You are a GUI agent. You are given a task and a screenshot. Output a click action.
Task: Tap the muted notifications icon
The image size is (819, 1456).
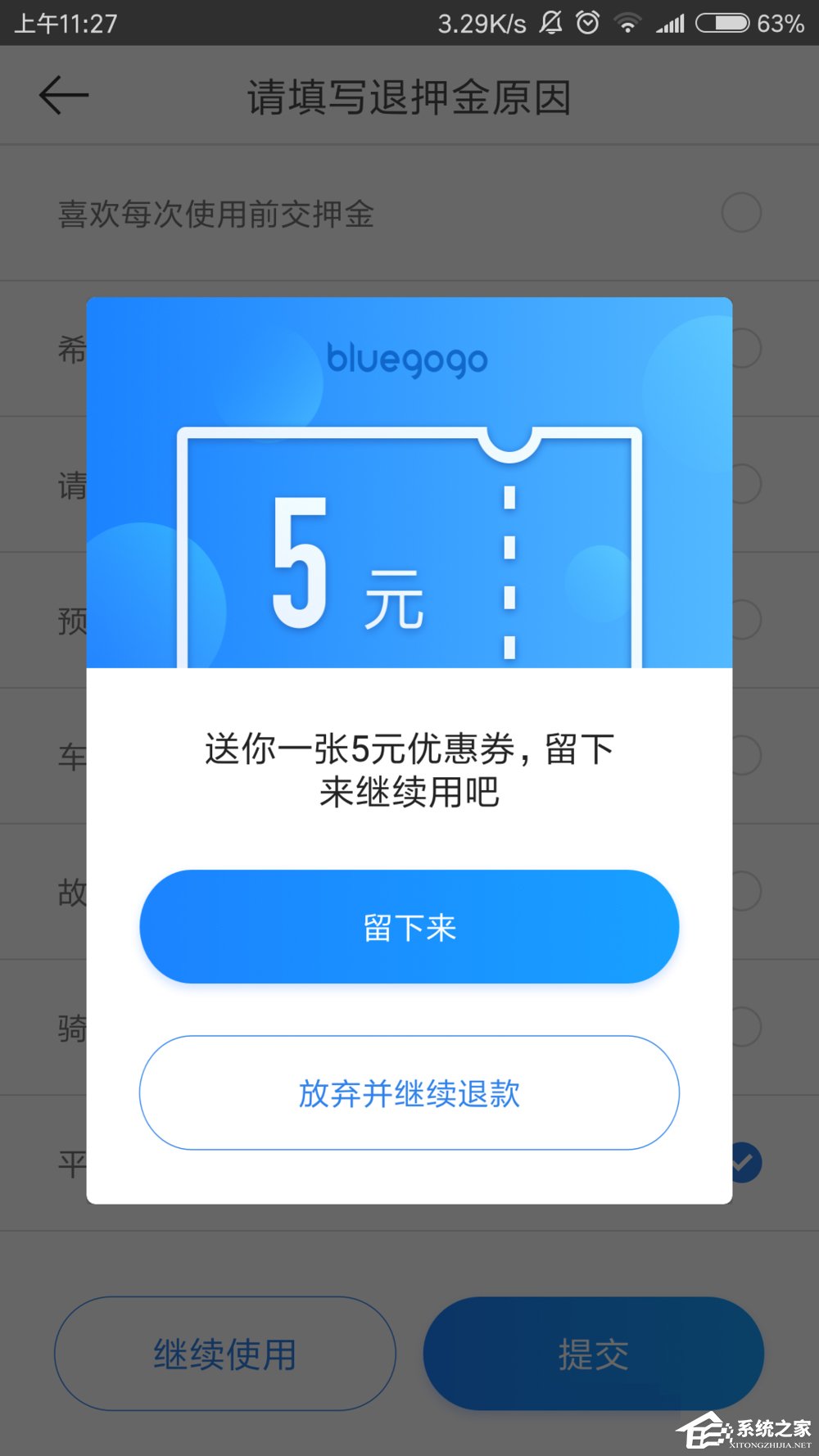550,24
